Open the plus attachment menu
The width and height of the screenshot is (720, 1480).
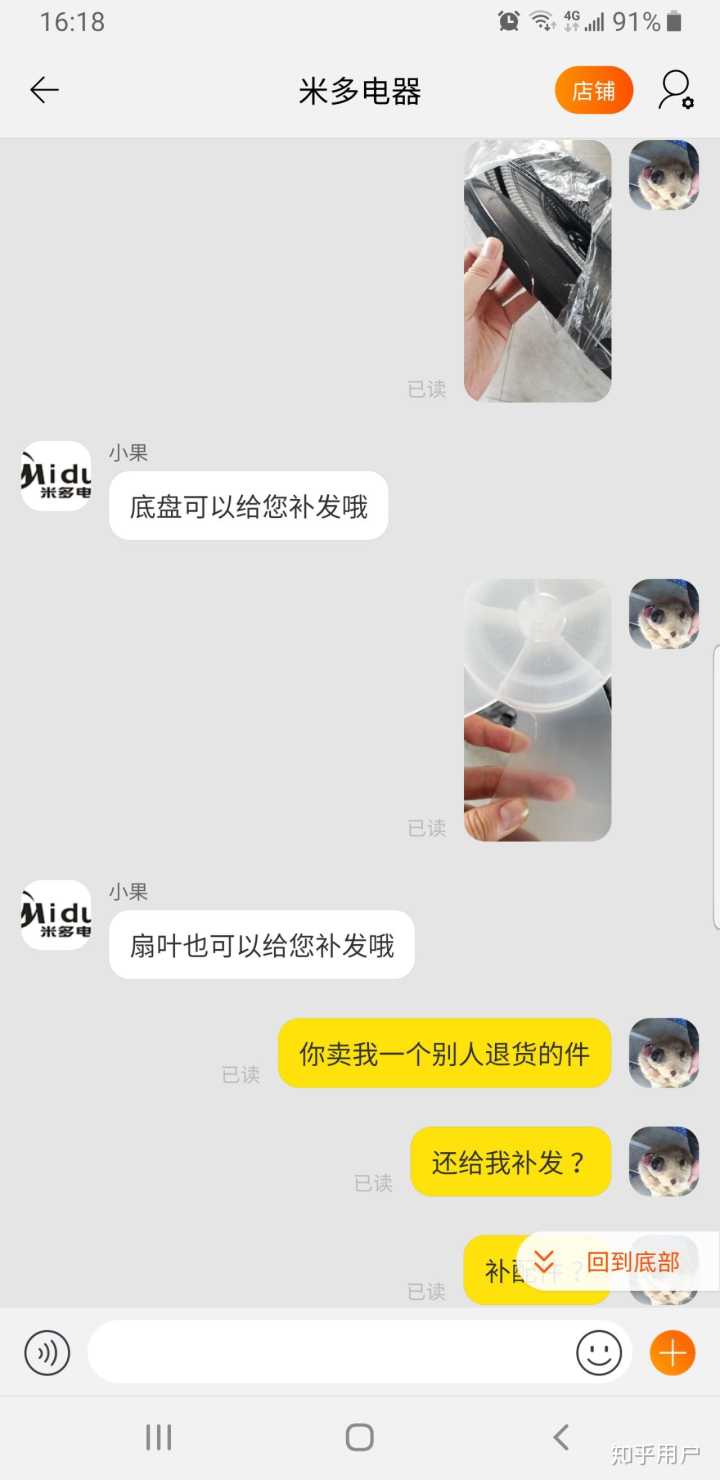tap(672, 1353)
